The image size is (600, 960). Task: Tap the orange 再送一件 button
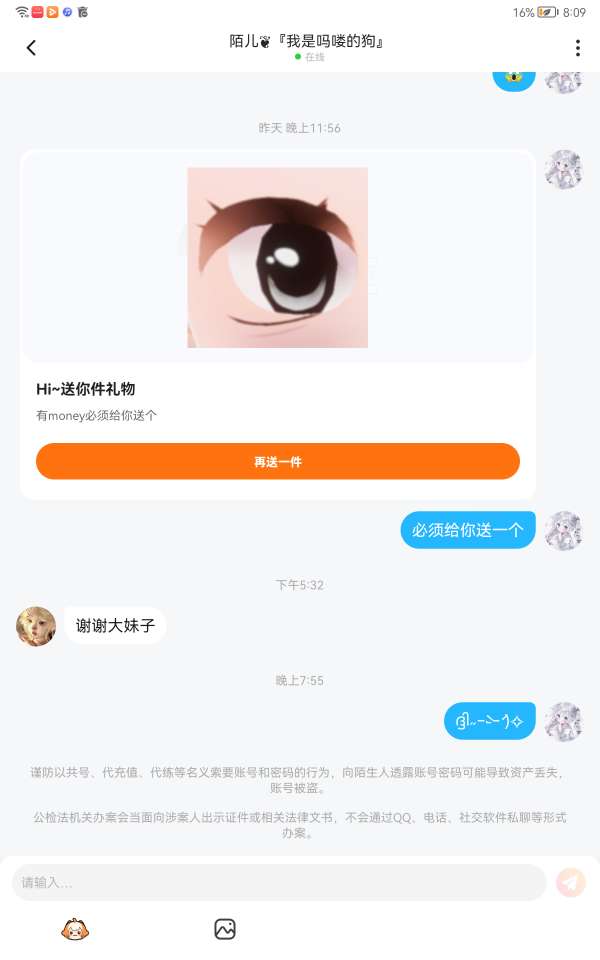[x=278, y=461]
